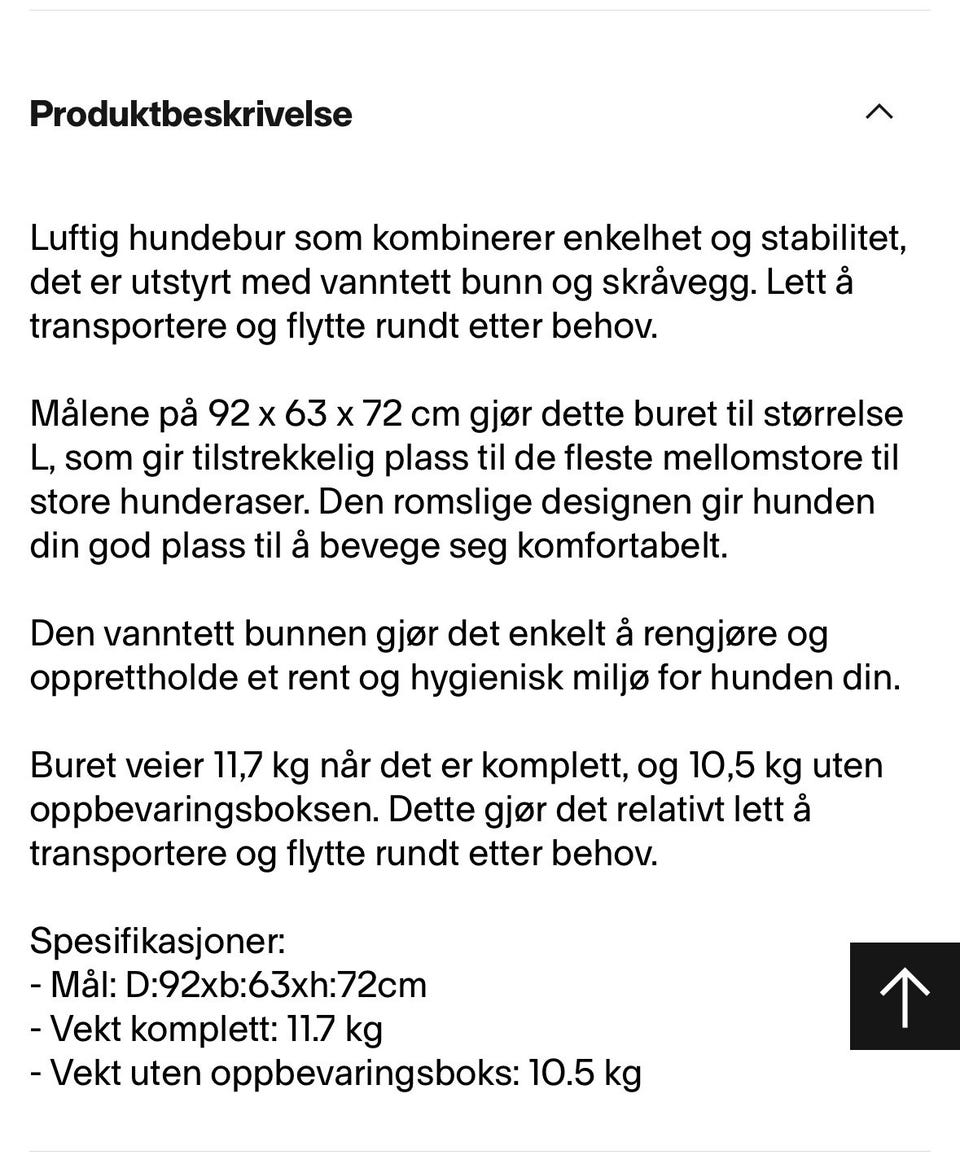Click the first paragraph about the dog cage
The height and width of the screenshot is (1168, 960).
click(468, 281)
